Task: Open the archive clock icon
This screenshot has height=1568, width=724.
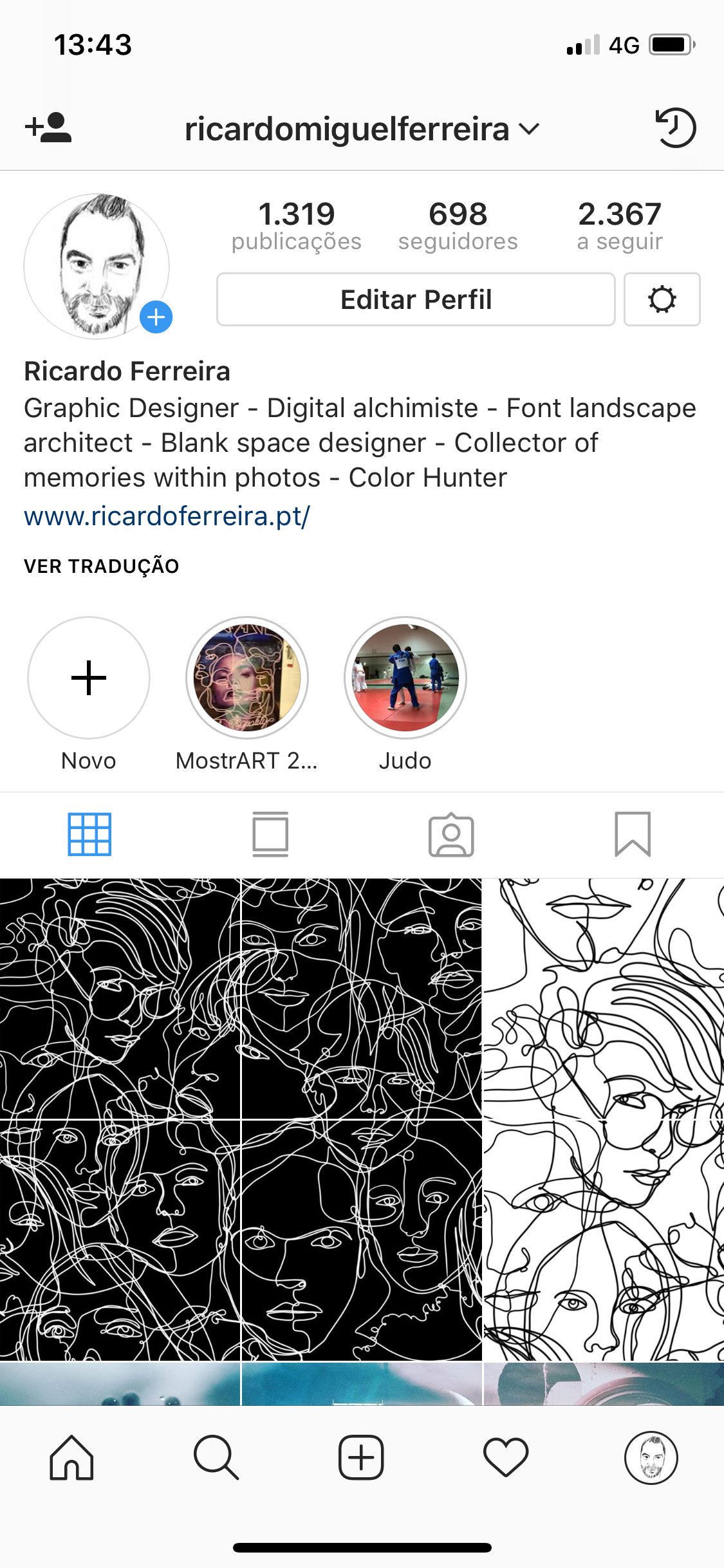Action: 675,127
